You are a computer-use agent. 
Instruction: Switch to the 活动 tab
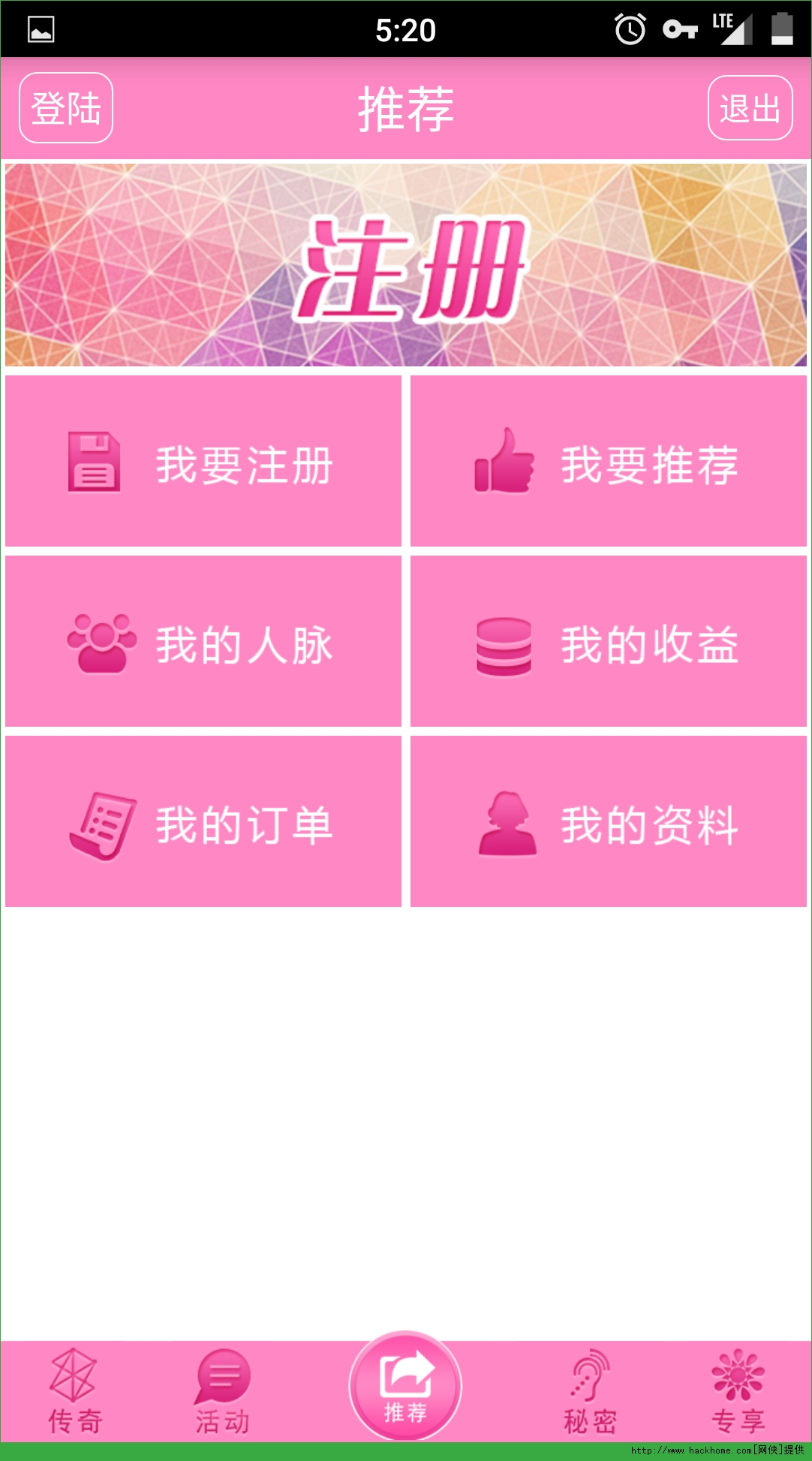coord(222,1391)
